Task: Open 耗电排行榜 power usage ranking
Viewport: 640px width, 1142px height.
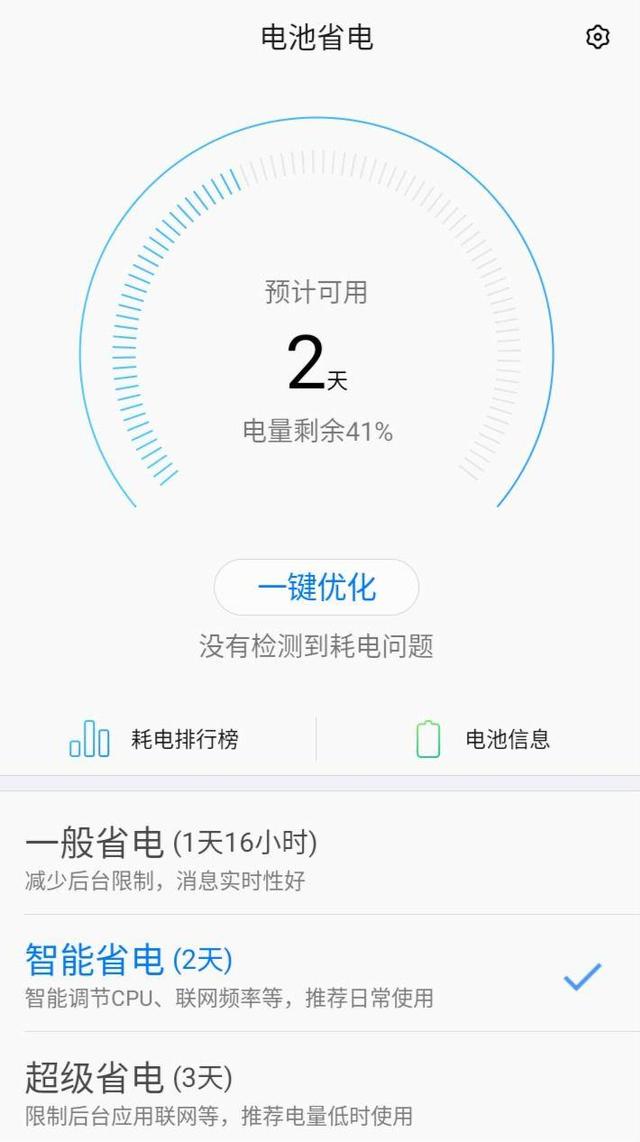Action: tap(155, 740)
